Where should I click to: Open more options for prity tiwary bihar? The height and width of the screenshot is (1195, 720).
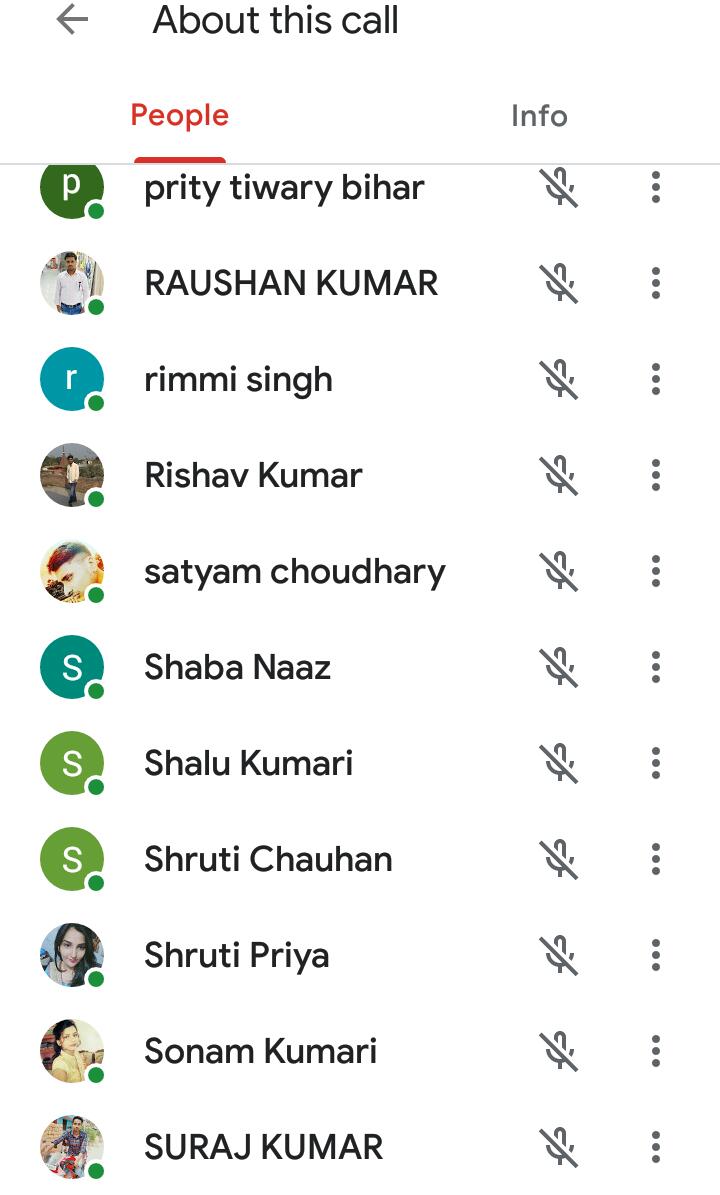pyautogui.click(x=655, y=187)
